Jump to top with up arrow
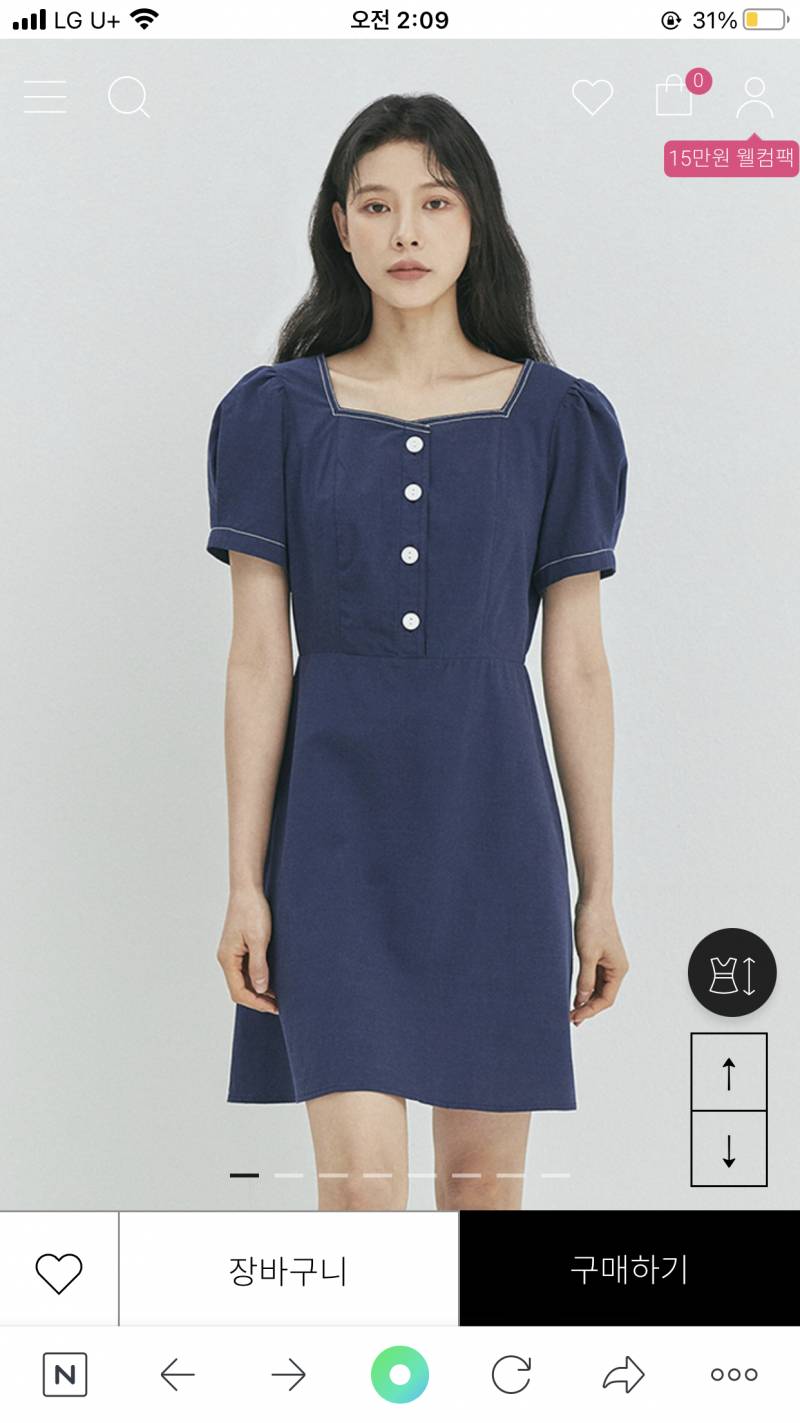Viewport: 800px width, 1423px height. pos(729,1072)
